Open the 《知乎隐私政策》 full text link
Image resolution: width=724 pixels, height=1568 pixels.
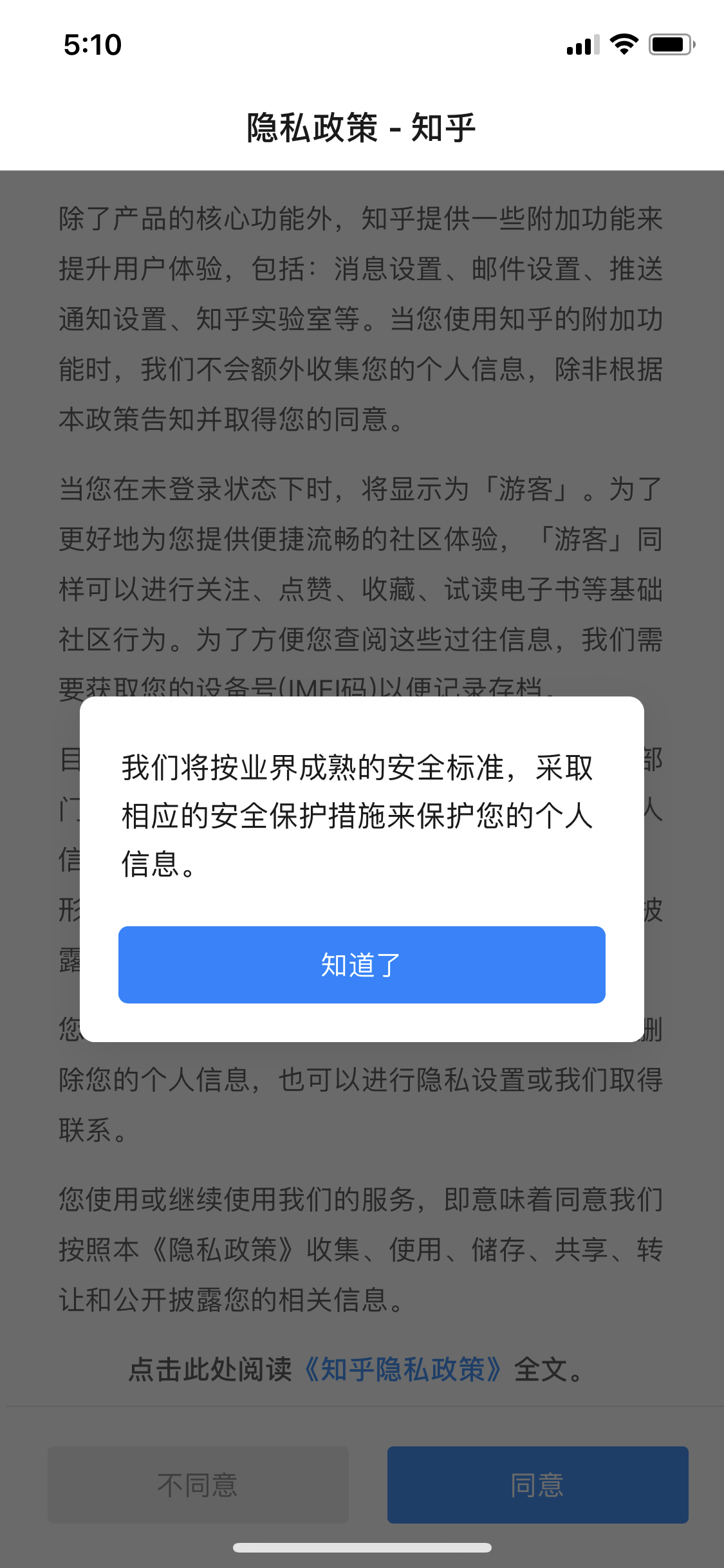402,1369
